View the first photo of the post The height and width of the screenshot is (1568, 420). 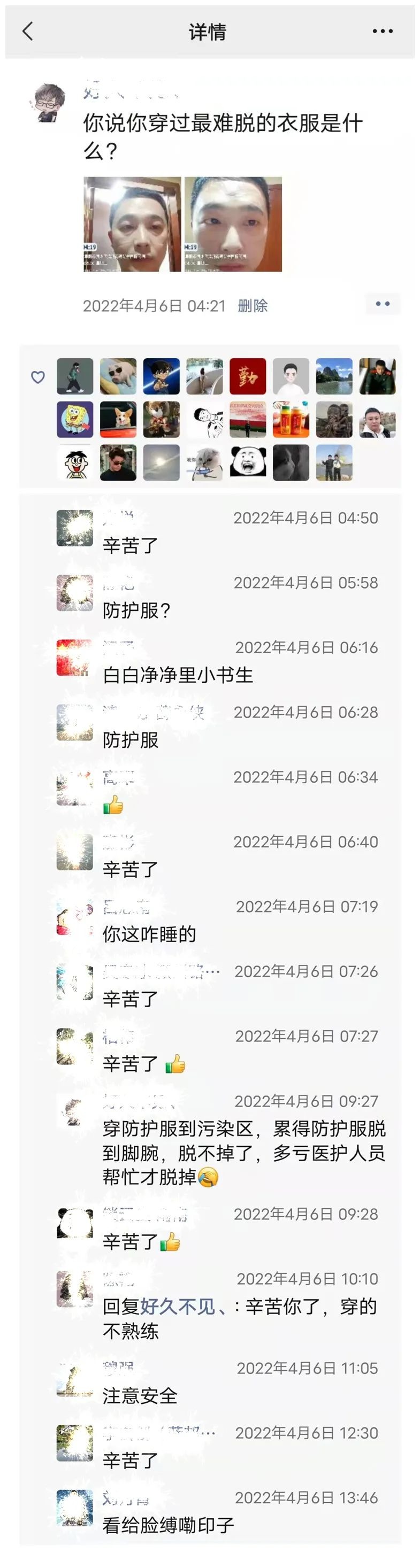tap(132, 224)
